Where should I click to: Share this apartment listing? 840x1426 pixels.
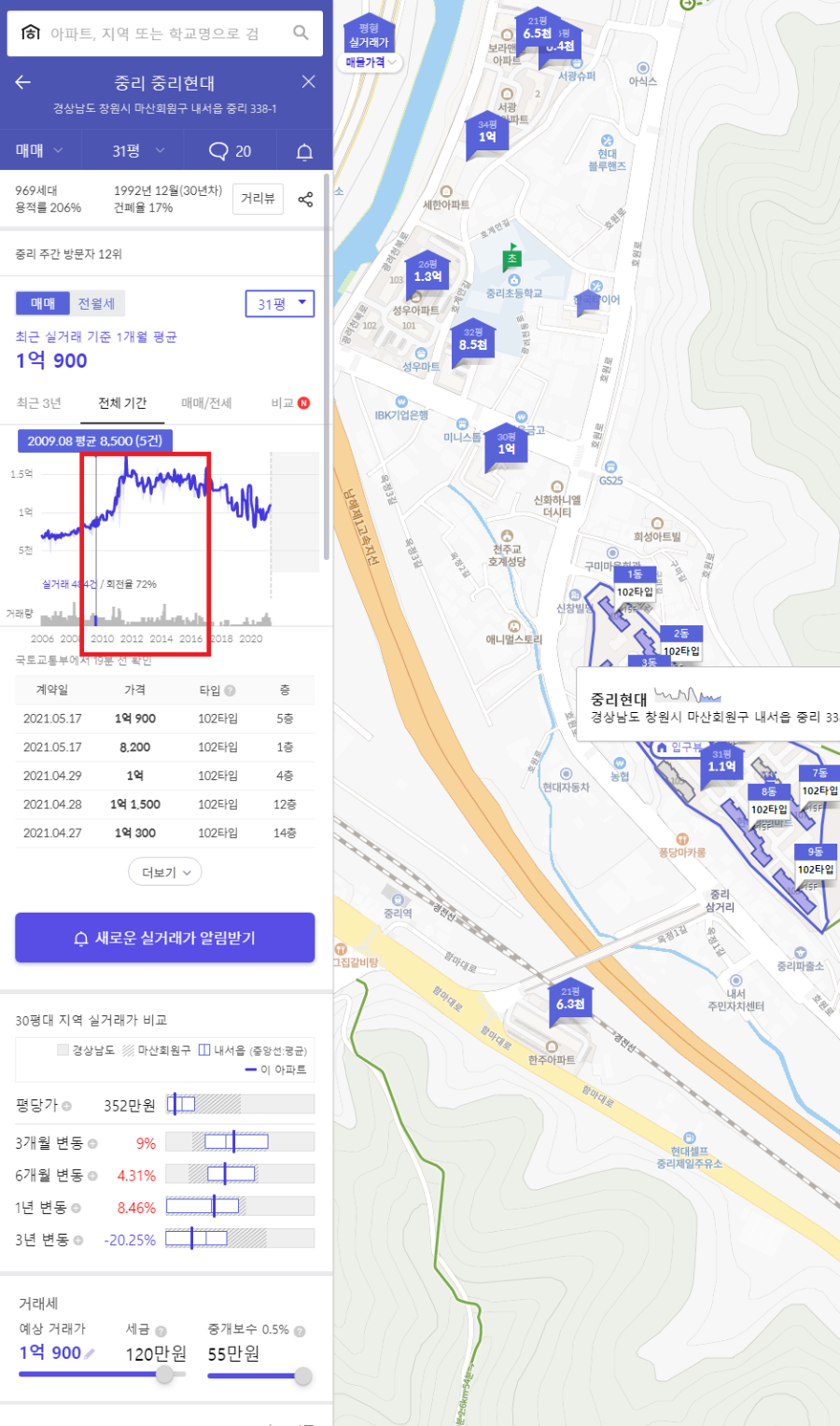pyautogui.click(x=305, y=199)
